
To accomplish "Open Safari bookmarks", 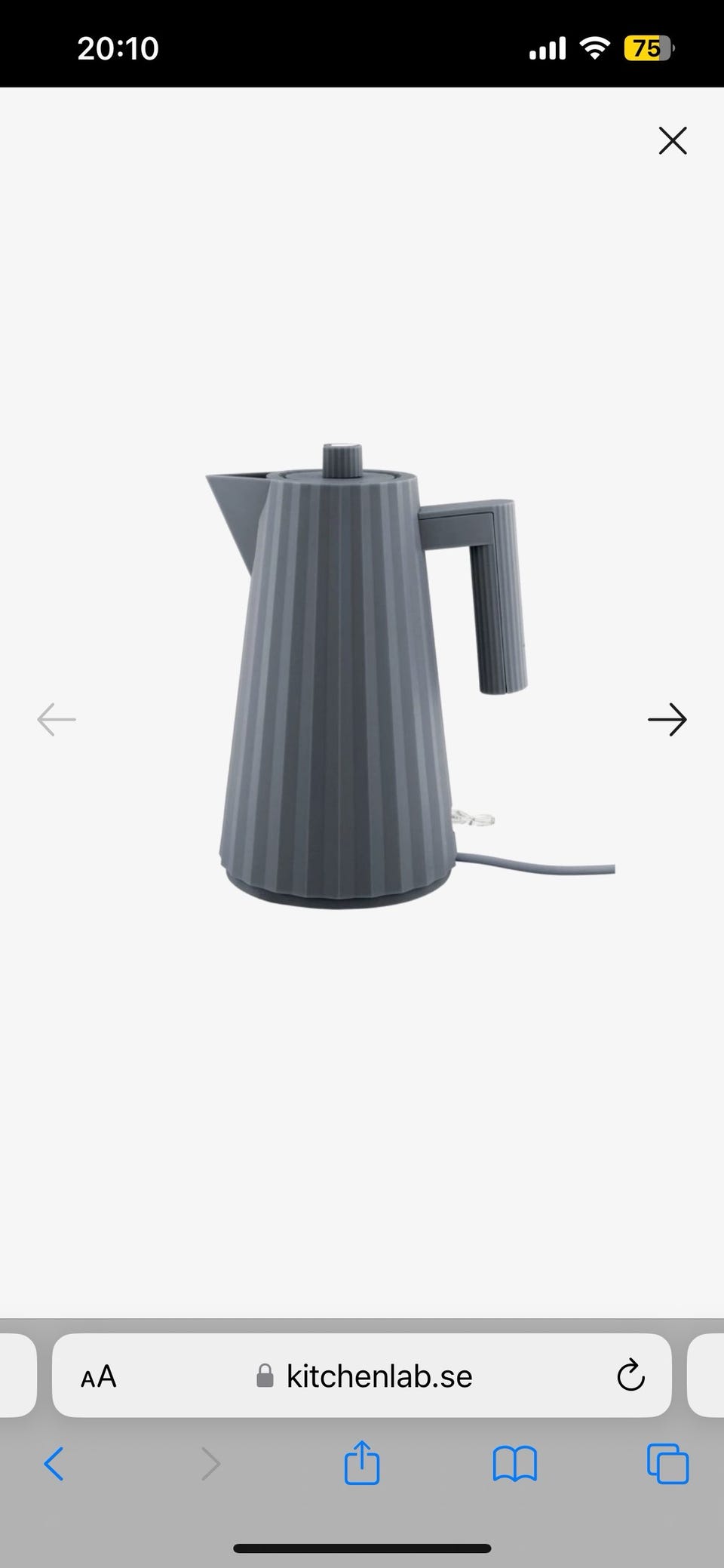I will [515, 1464].
